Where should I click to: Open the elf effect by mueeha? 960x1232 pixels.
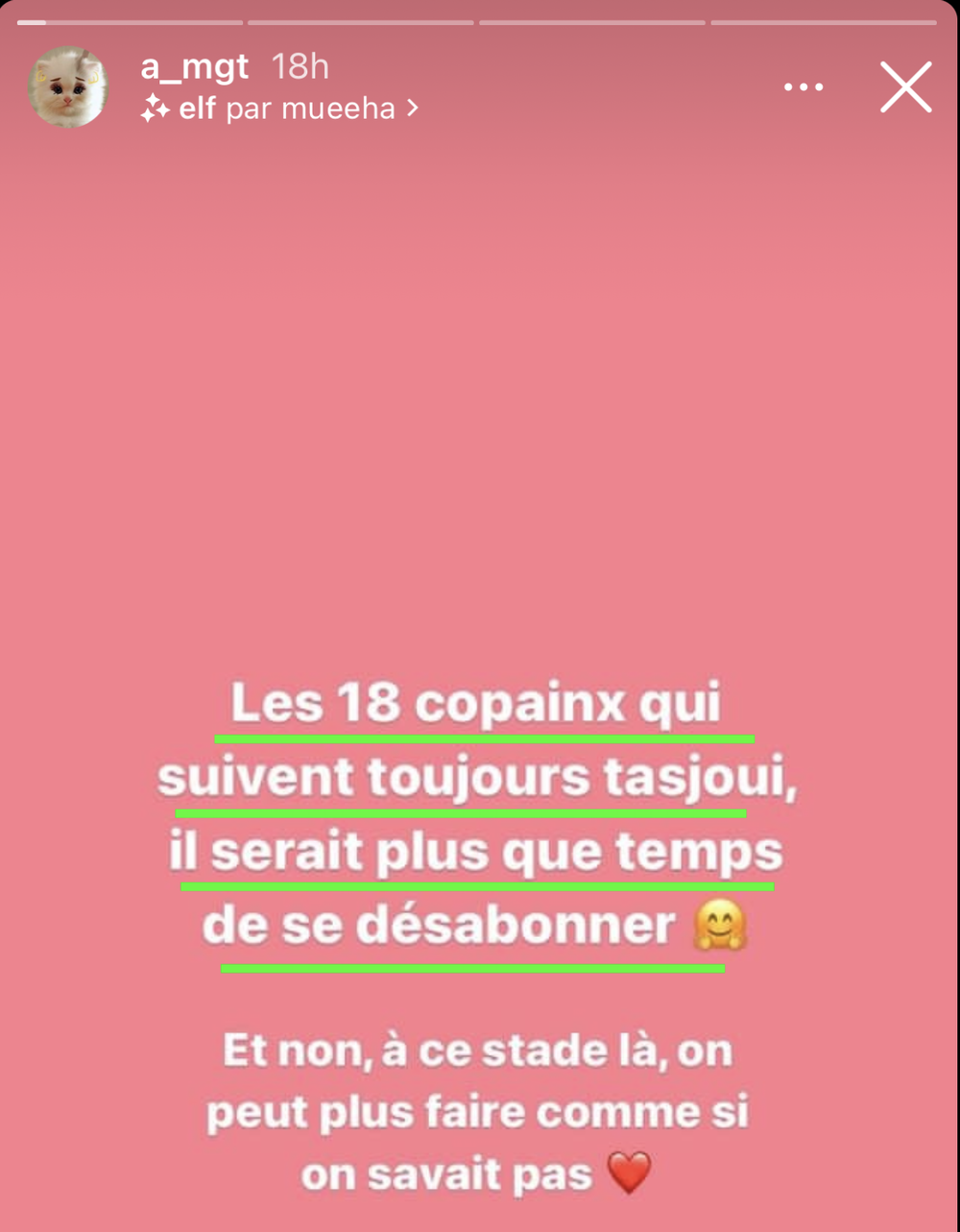[x=279, y=109]
